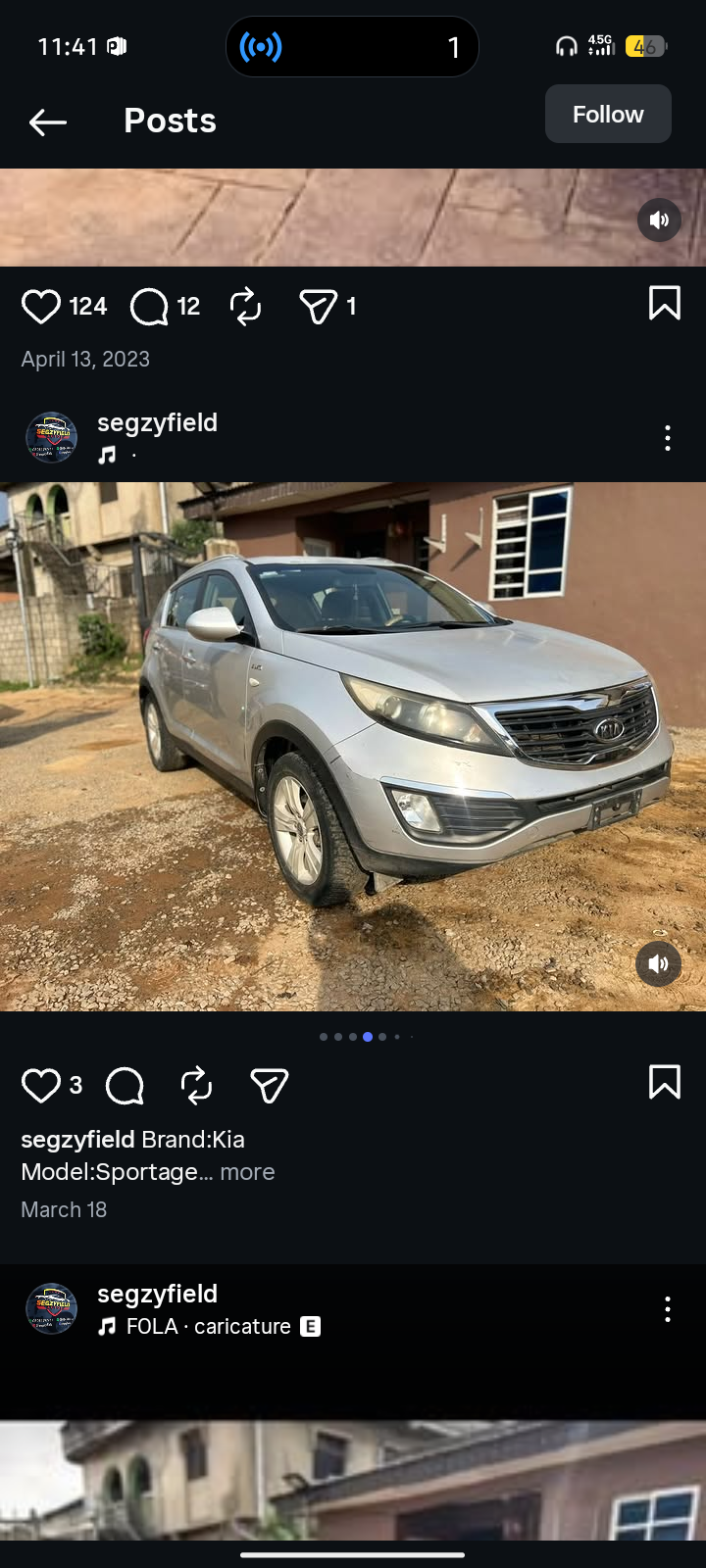The image size is (706, 1568).
Task: Toggle sound on the April 13, 2023 video
Action: (x=659, y=220)
